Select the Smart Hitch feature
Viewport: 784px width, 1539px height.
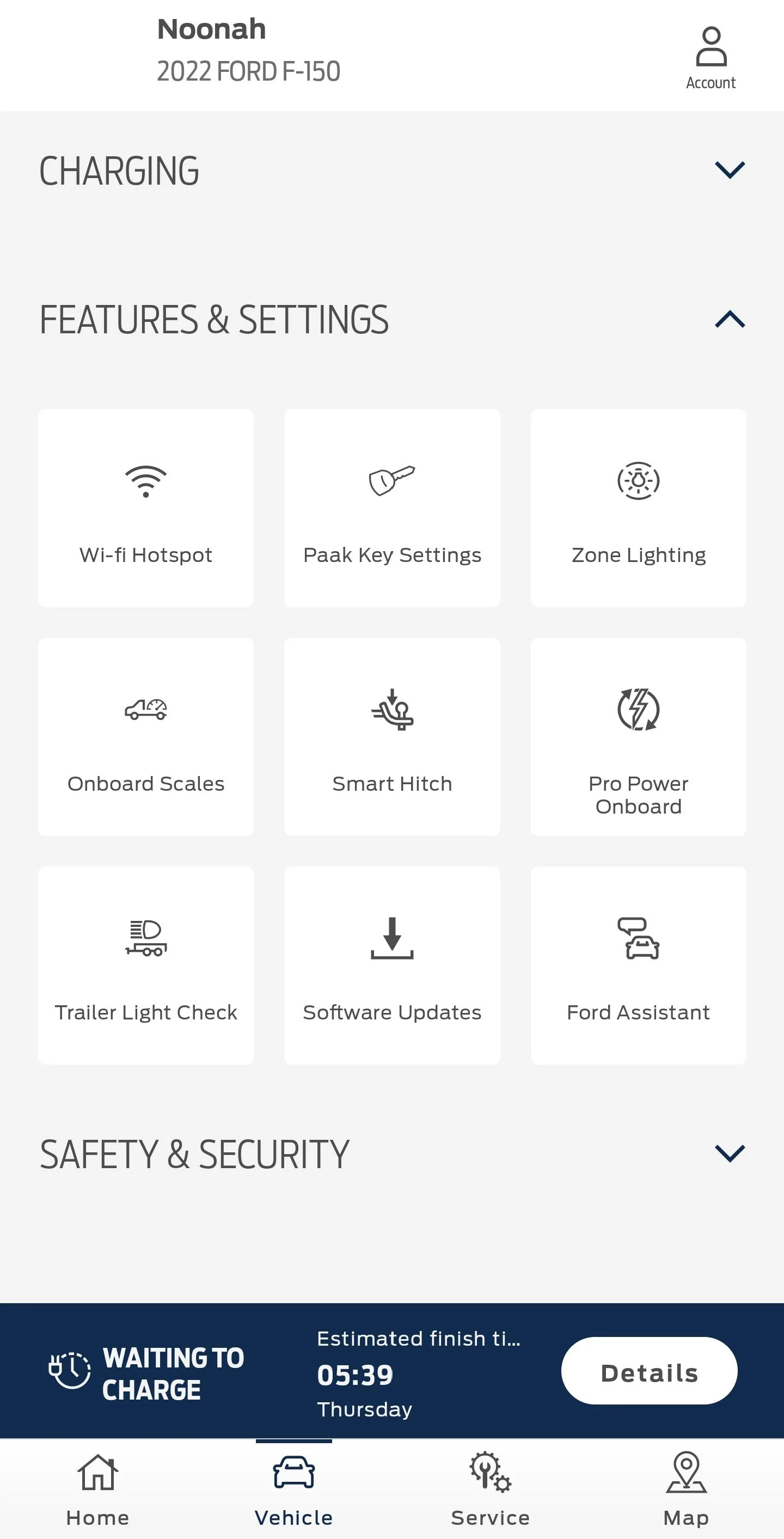[x=391, y=736]
